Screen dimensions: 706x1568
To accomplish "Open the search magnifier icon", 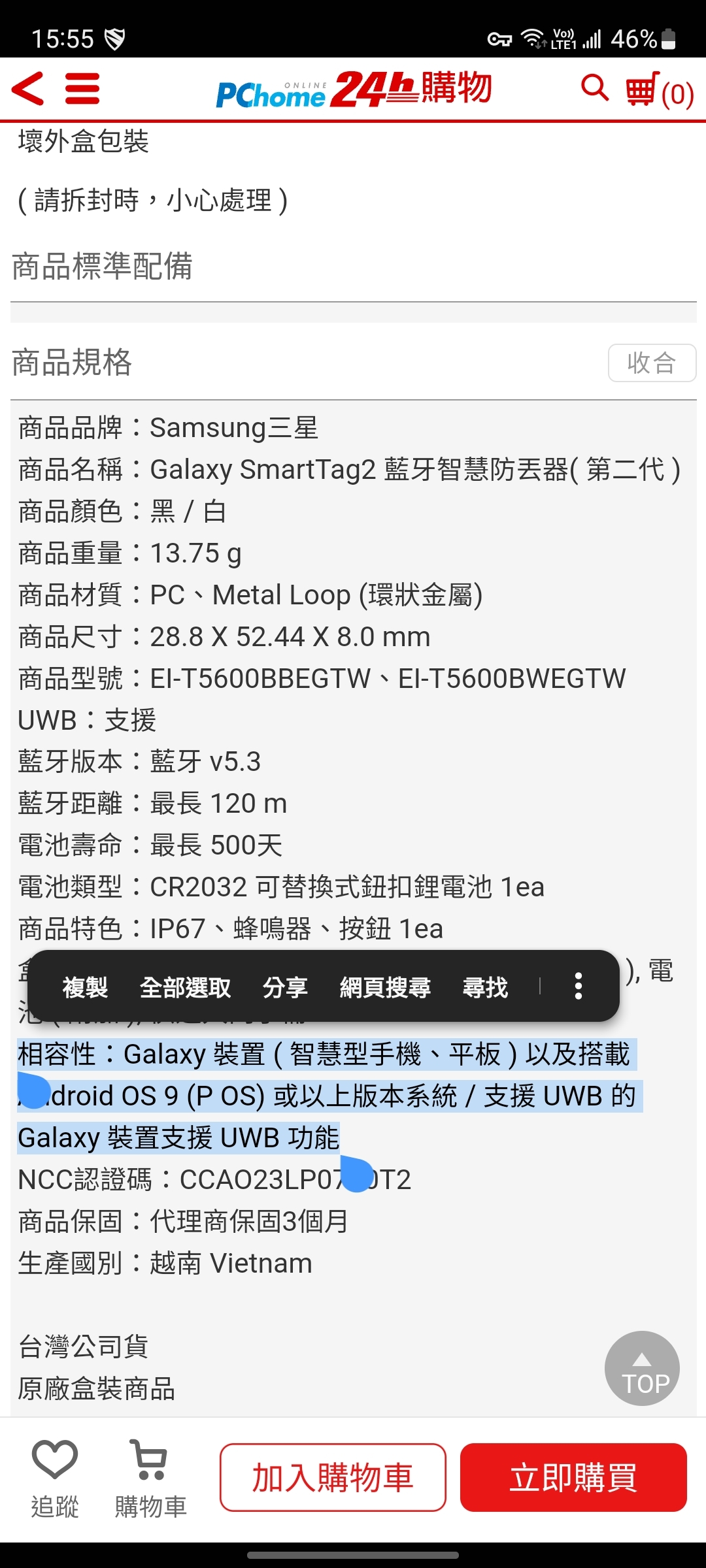I will click(594, 88).
